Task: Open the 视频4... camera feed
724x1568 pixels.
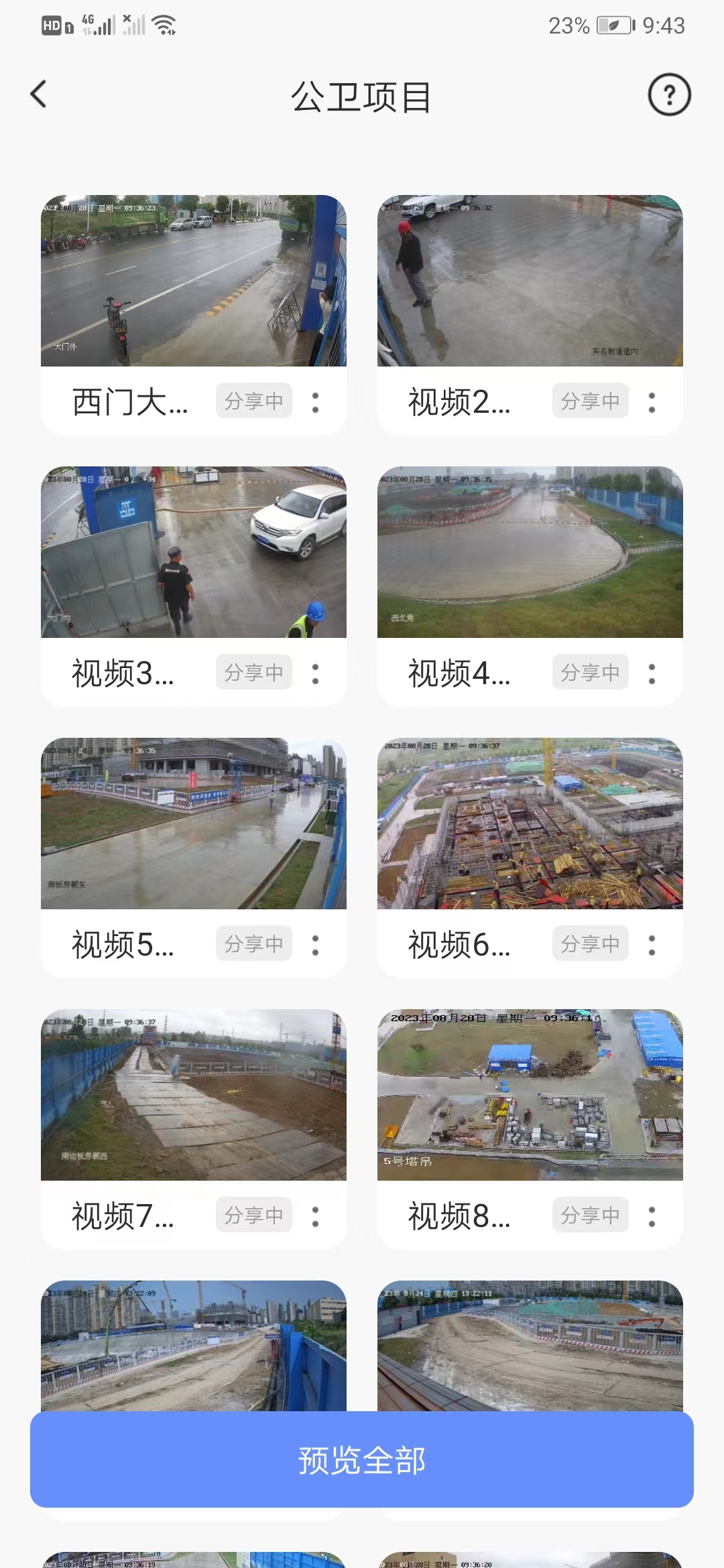Action: click(530, 552)
